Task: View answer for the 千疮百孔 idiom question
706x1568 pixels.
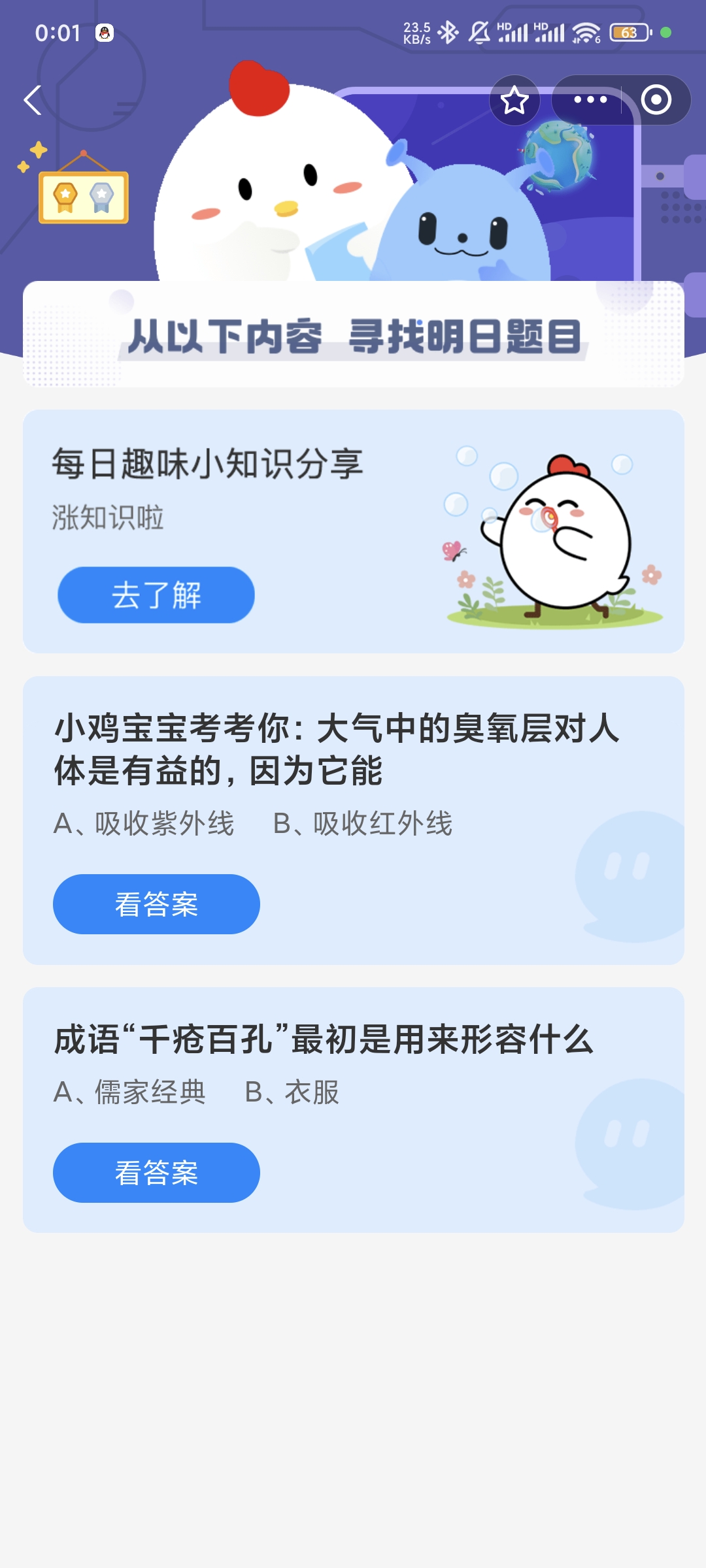Action: (x=156, y=1173)
